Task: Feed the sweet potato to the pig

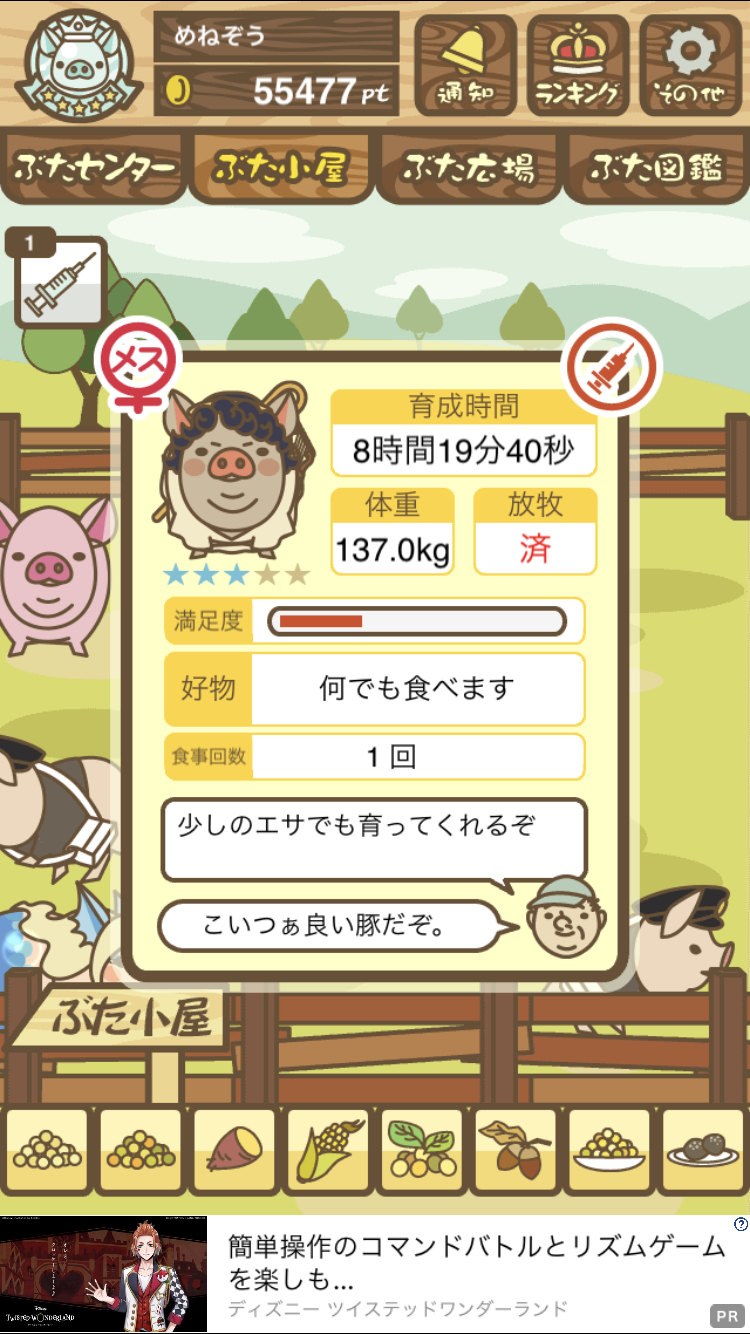Action: (235, 1152)
